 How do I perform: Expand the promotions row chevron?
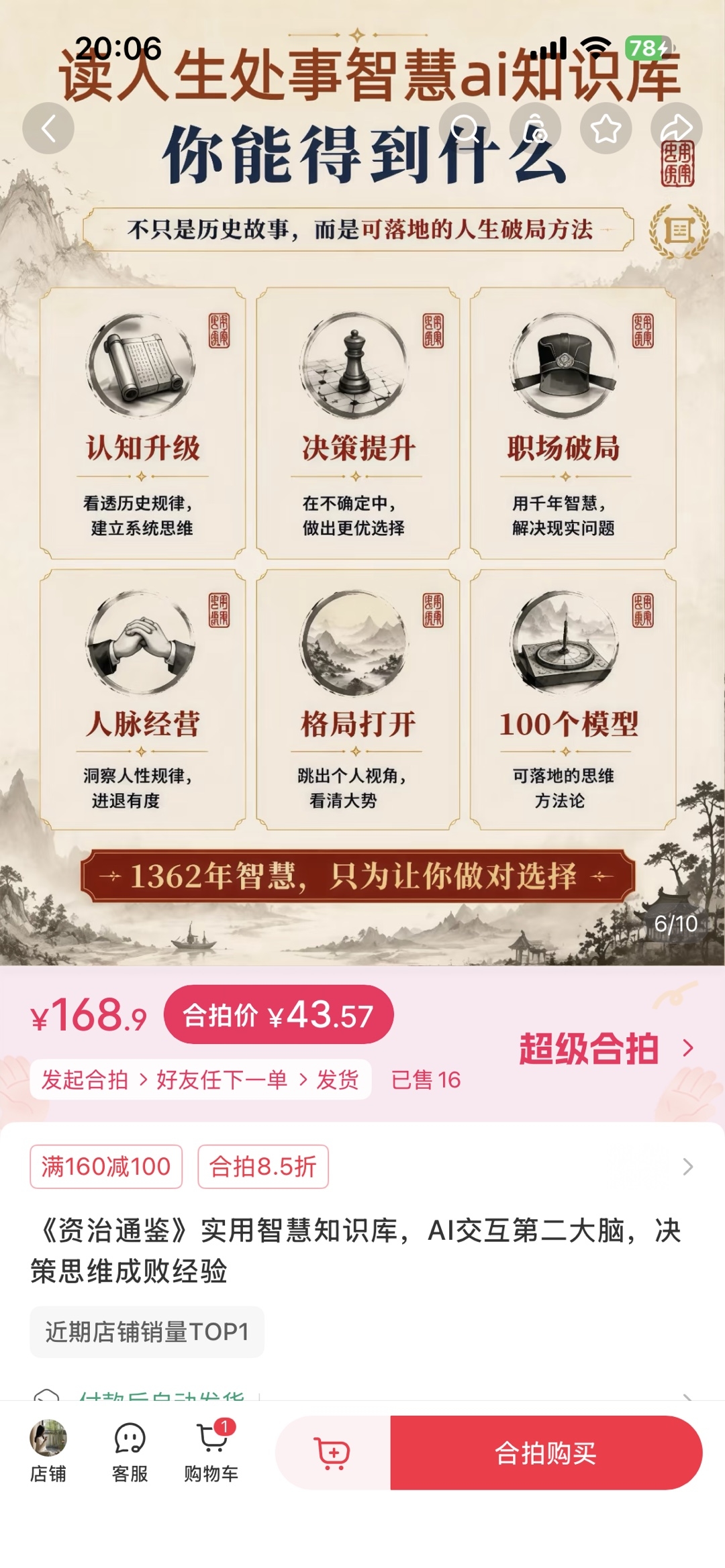point(687,1167)
